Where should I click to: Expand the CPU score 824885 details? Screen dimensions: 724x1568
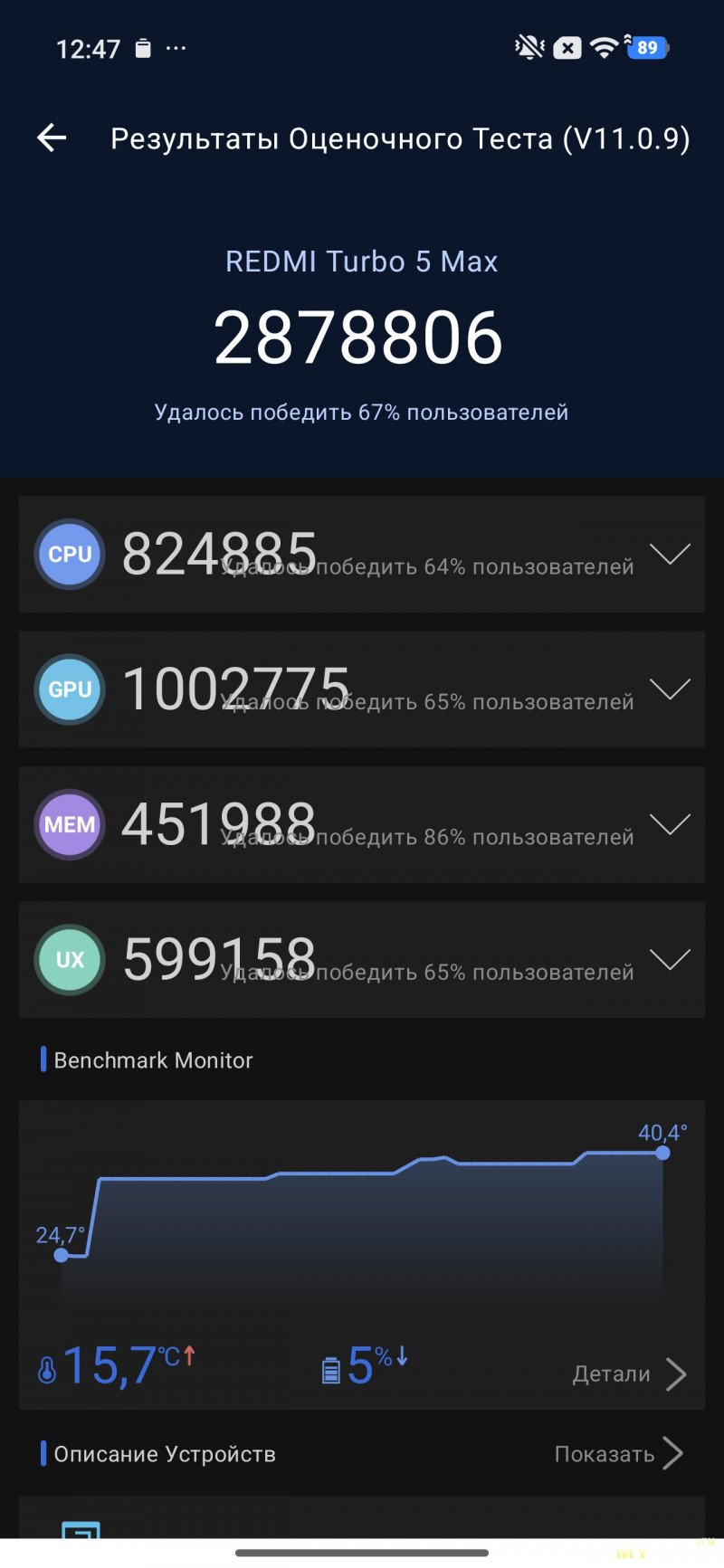670,554
